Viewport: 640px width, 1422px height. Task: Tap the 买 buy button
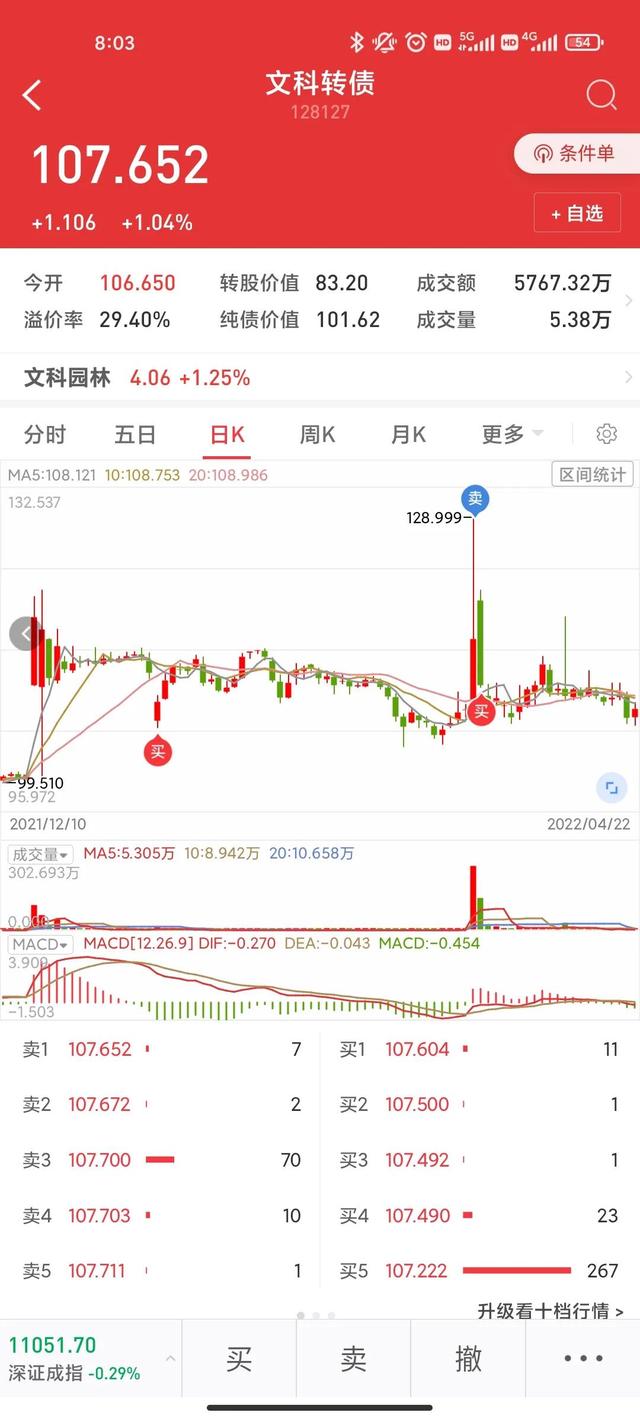[239, 1359]
